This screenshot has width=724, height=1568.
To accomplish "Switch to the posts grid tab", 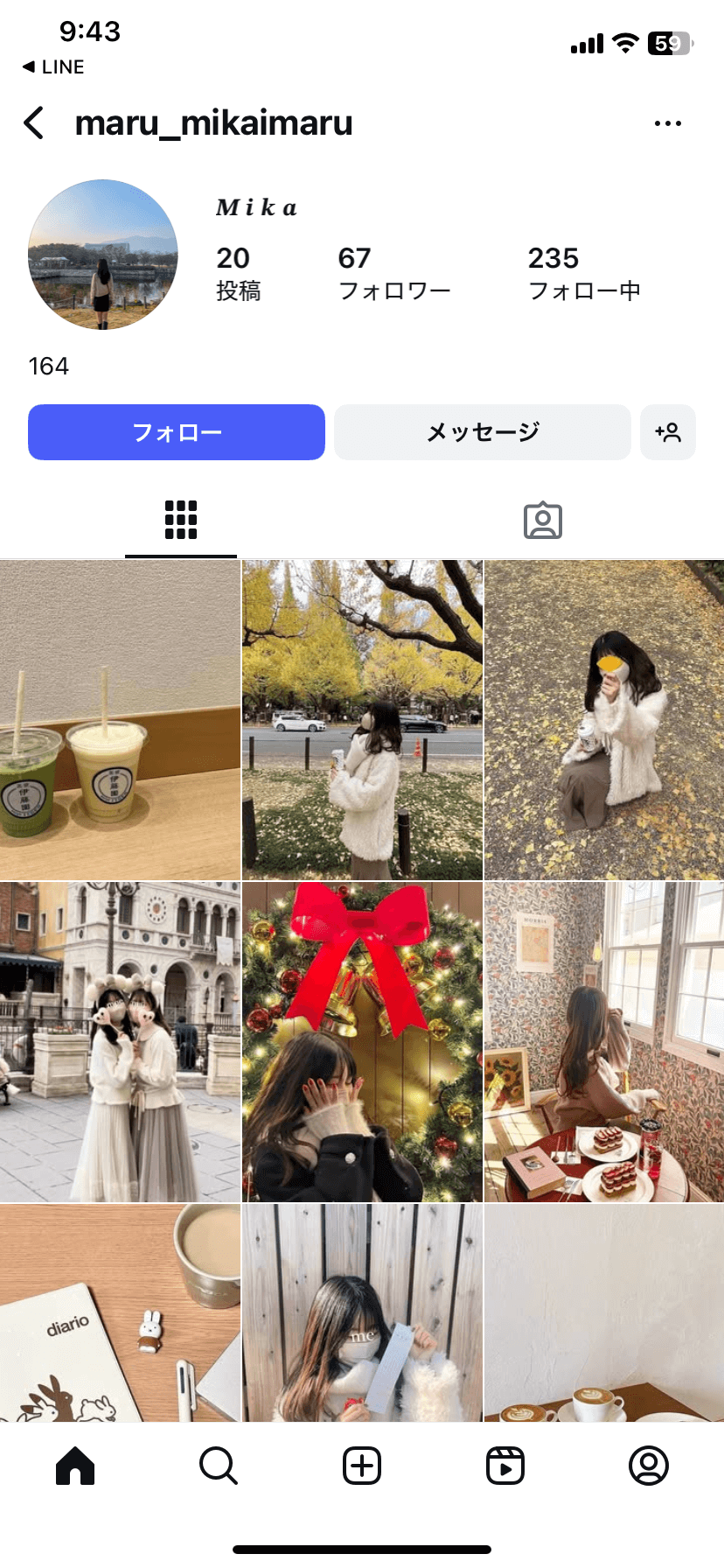I will tap(181, 520).
